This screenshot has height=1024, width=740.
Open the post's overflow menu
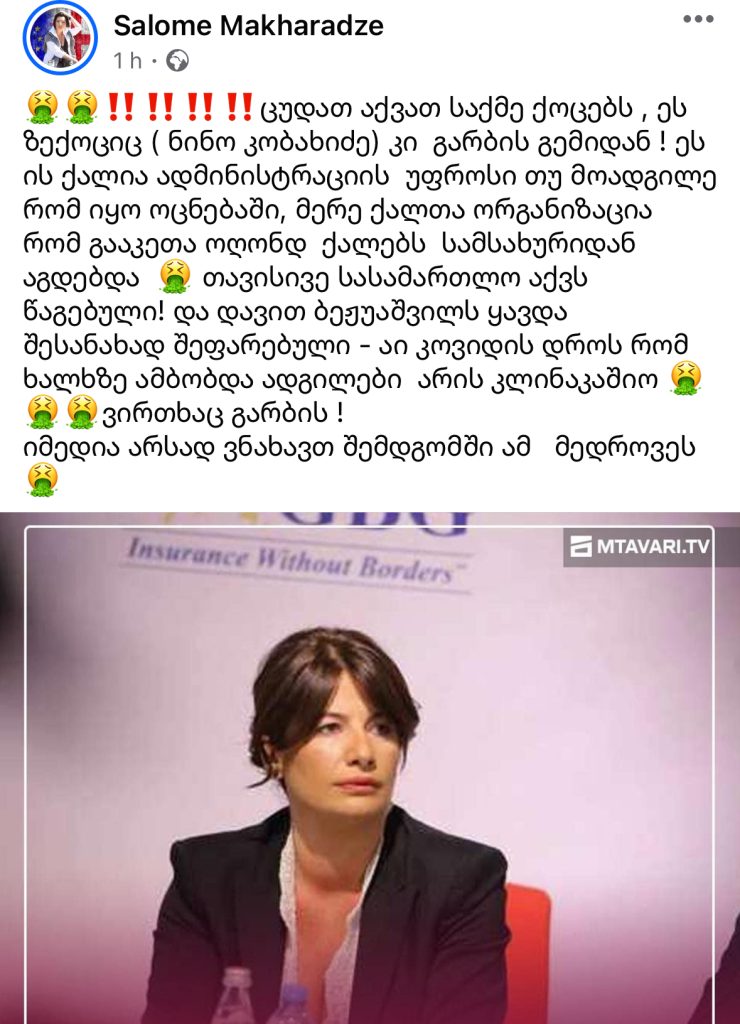(698, 19)
